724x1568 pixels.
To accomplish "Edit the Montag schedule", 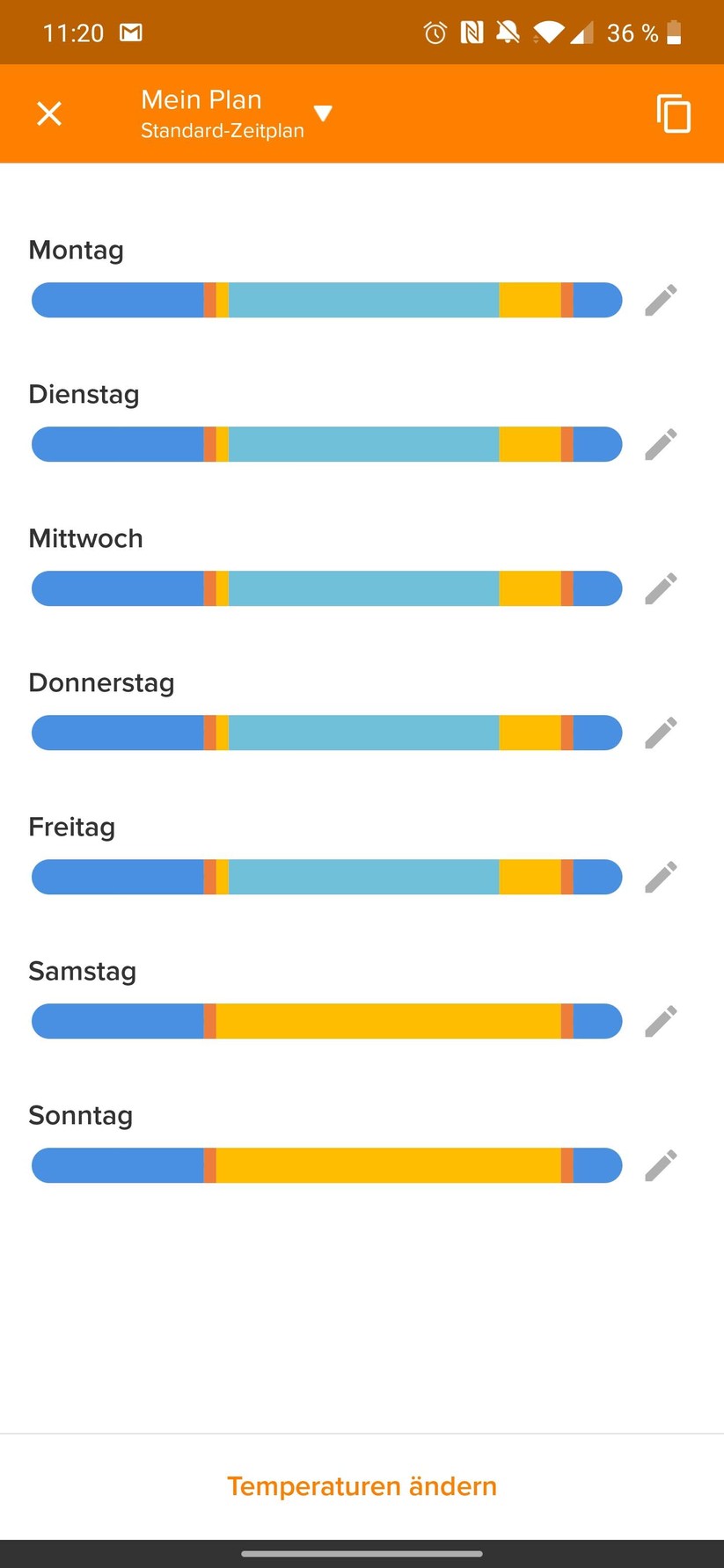I will tap(661, 300).
